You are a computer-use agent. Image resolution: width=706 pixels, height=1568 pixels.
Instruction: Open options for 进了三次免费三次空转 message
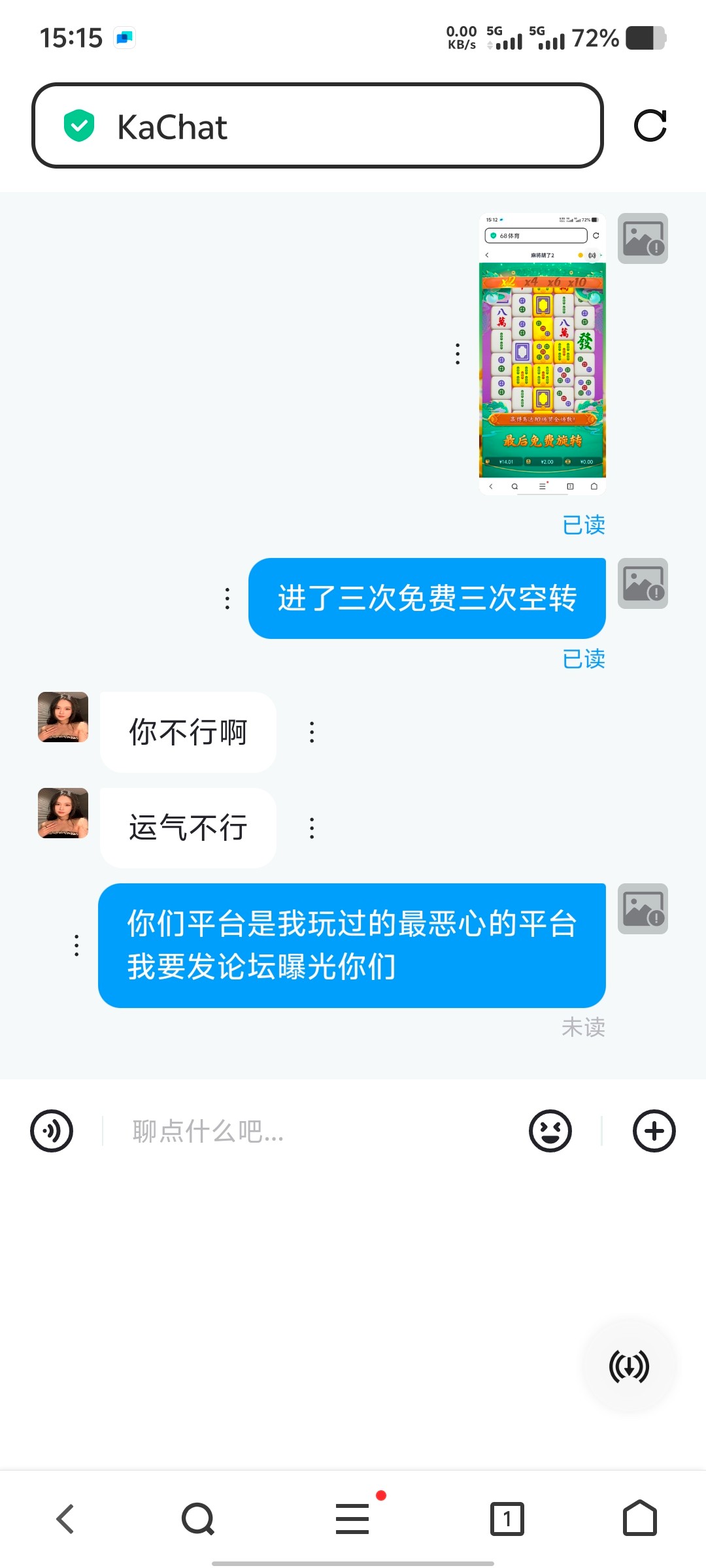(227, 598)
